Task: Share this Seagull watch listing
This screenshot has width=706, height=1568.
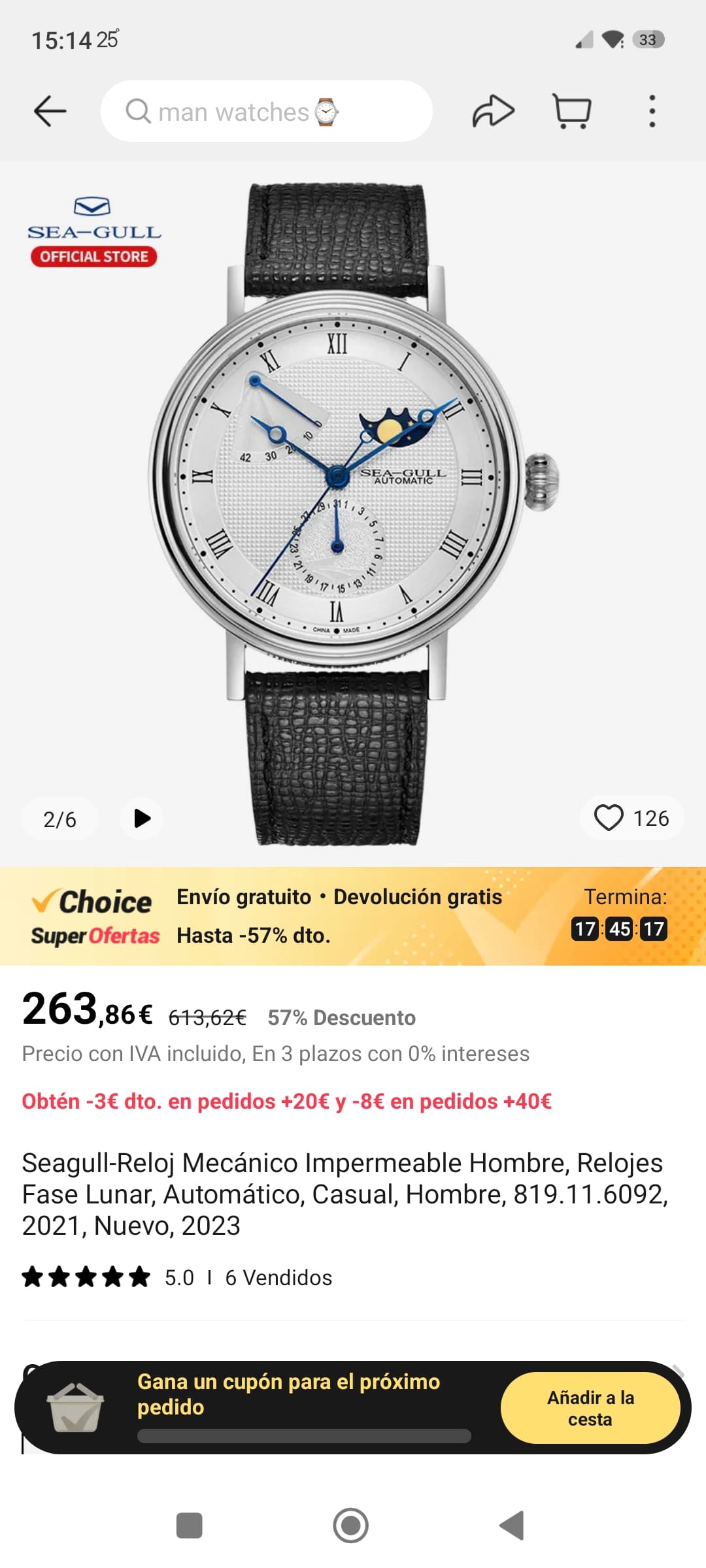Action: tap(493, 111)
